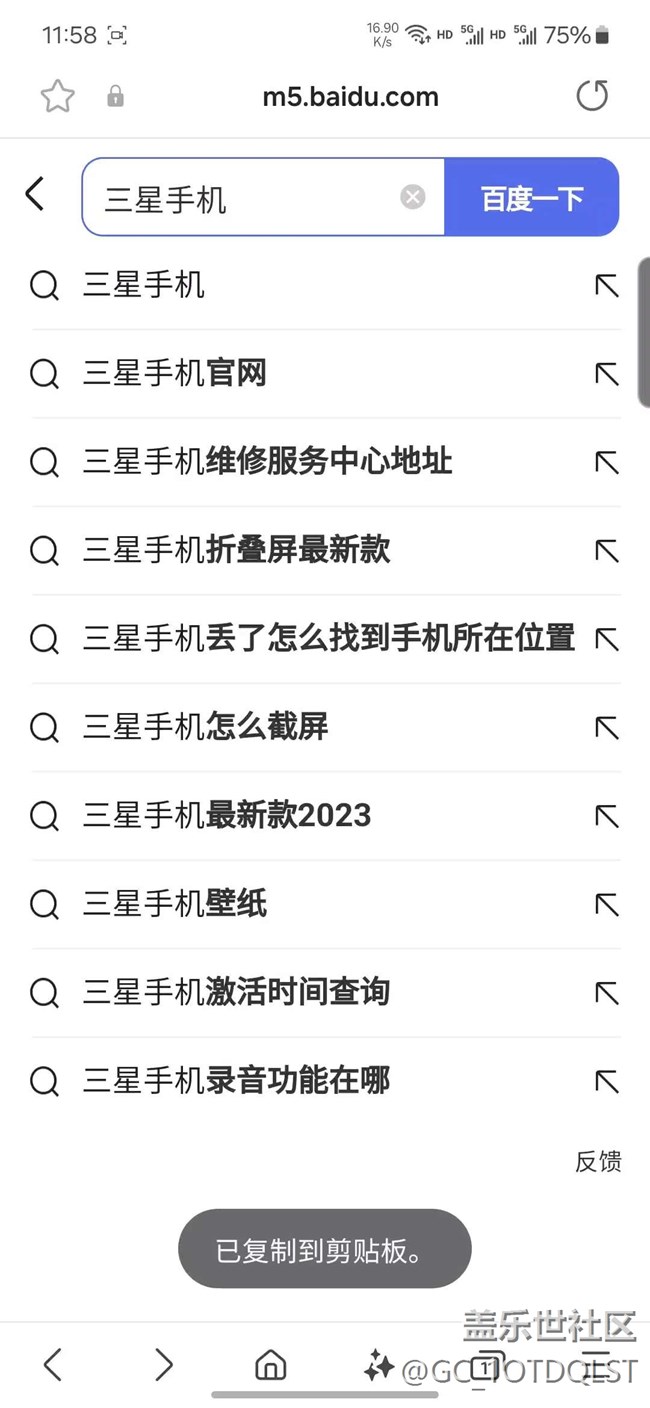This screenshot has height=1408, width=650.
Task: Clear the search field text
Action: (413, 197)
